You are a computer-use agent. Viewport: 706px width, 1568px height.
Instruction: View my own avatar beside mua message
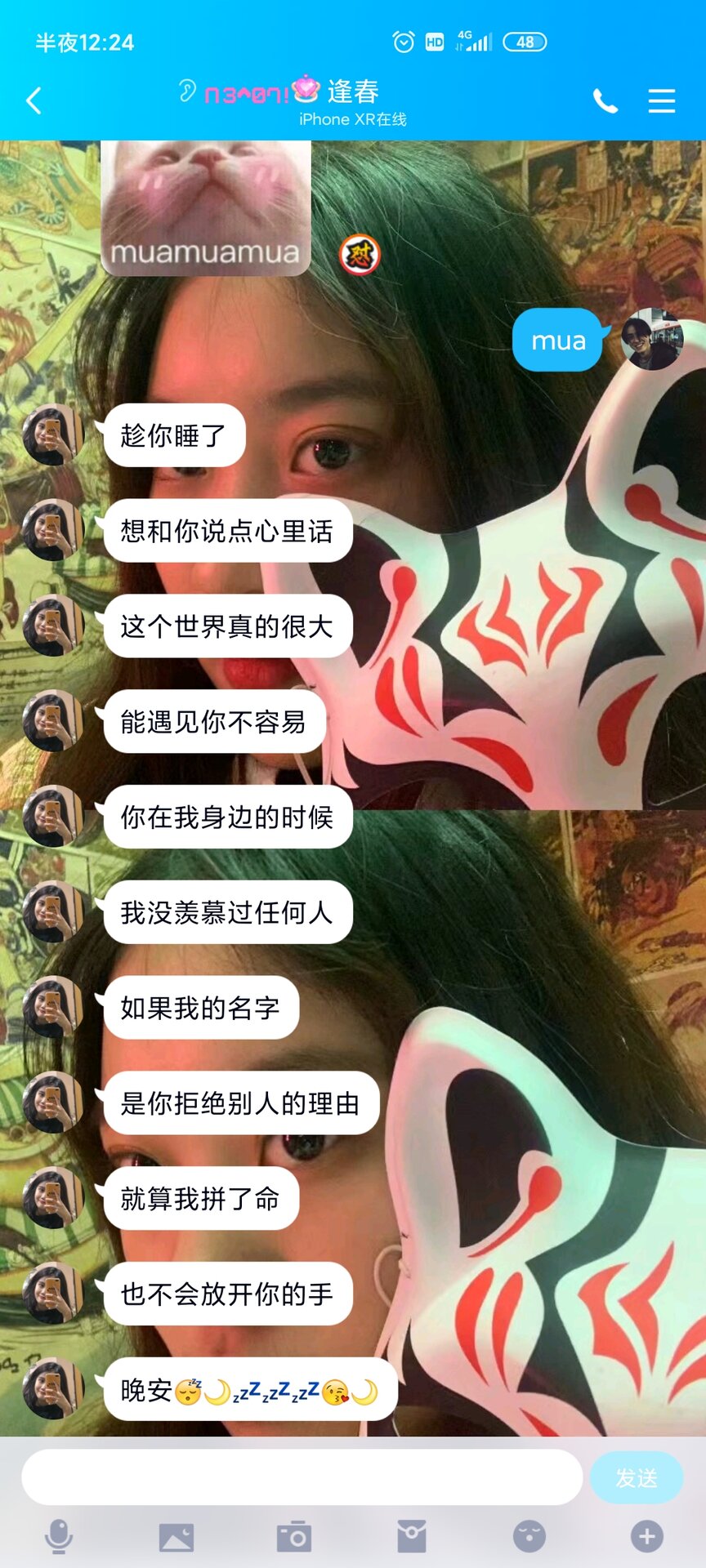[x=651, y=340]
